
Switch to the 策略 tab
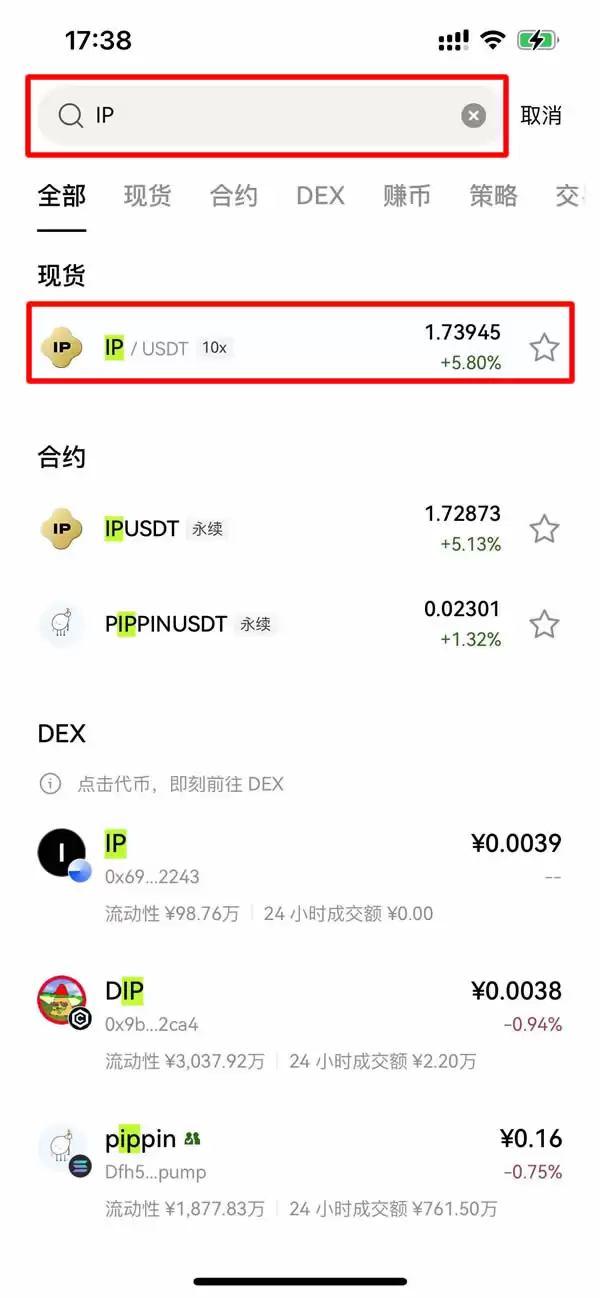coord(493,196)
